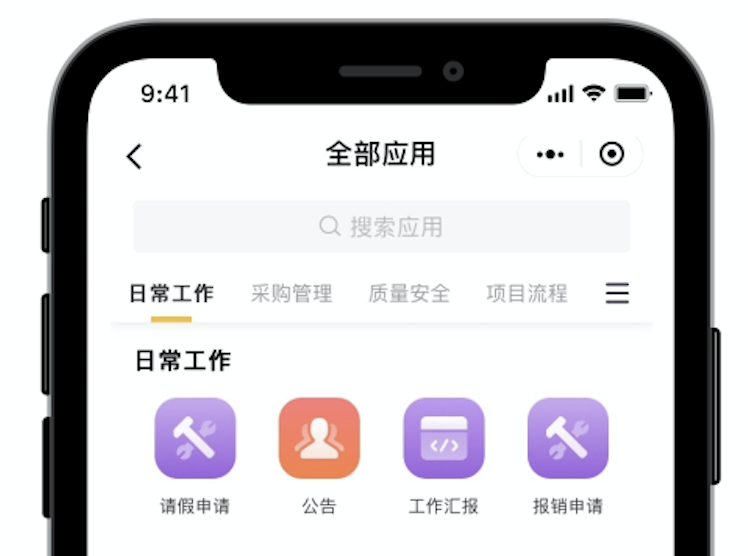Tap the 搜索应用 search box

tap(381, 227)
